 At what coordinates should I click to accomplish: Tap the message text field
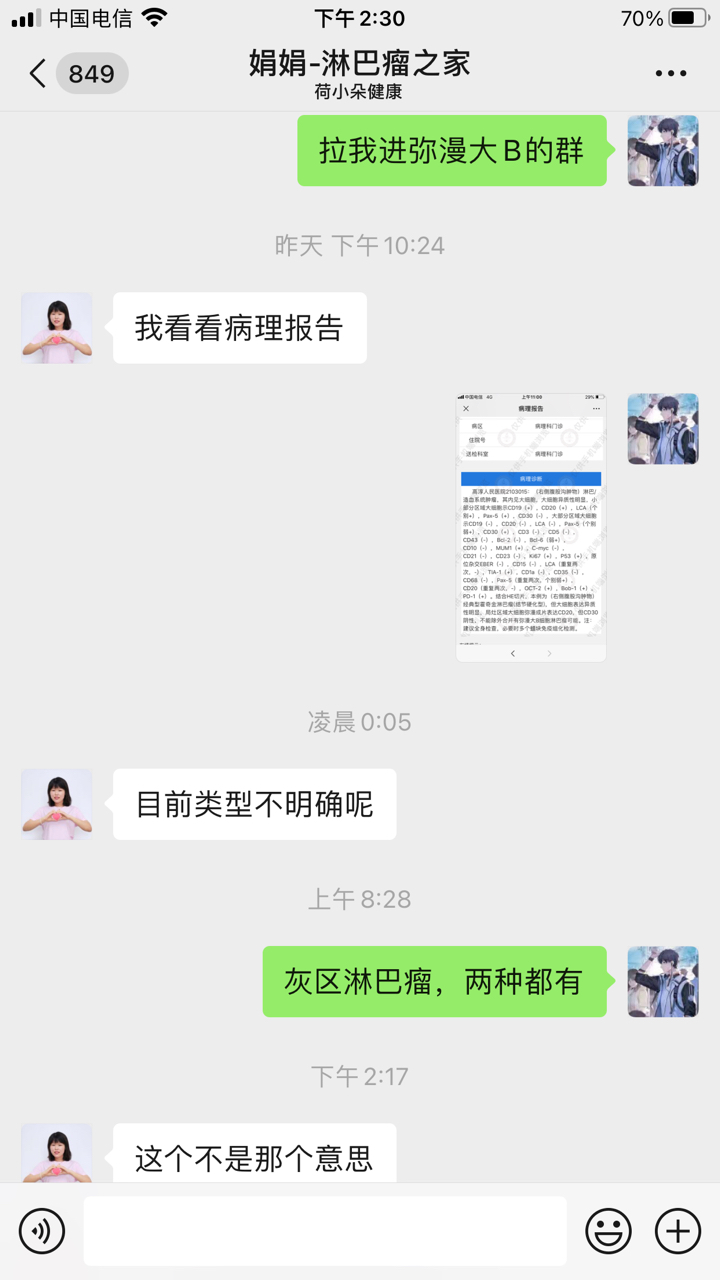(325, 1231)
